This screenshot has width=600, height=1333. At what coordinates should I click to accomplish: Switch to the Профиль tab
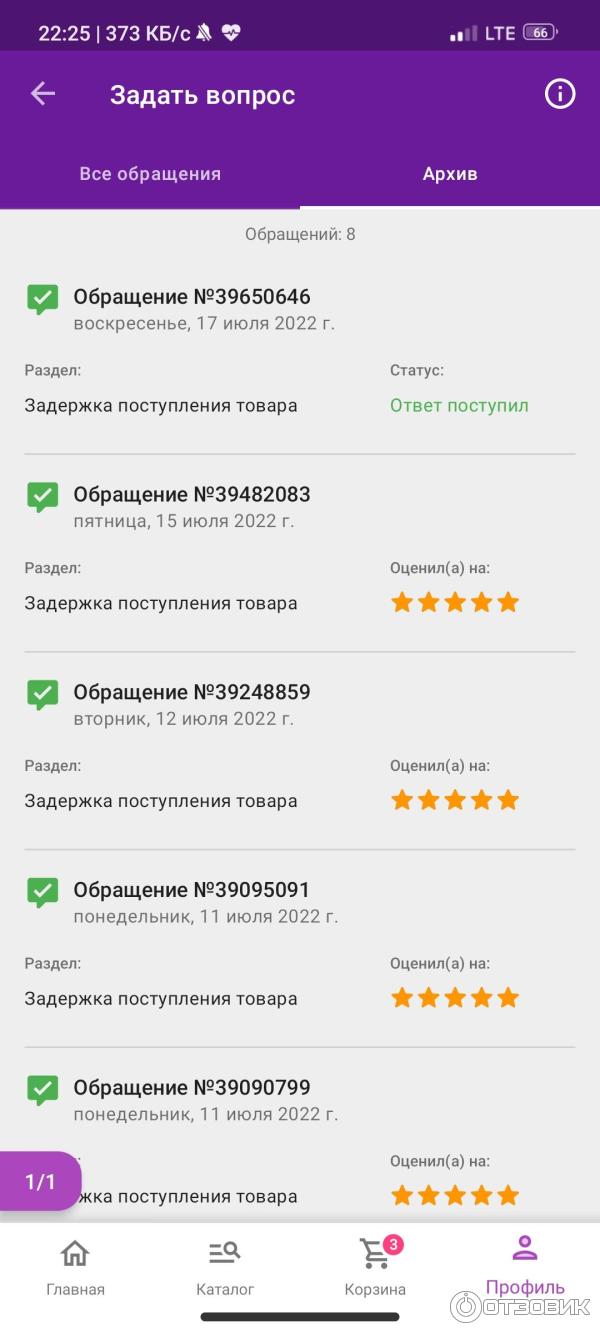click(525, 1265)
